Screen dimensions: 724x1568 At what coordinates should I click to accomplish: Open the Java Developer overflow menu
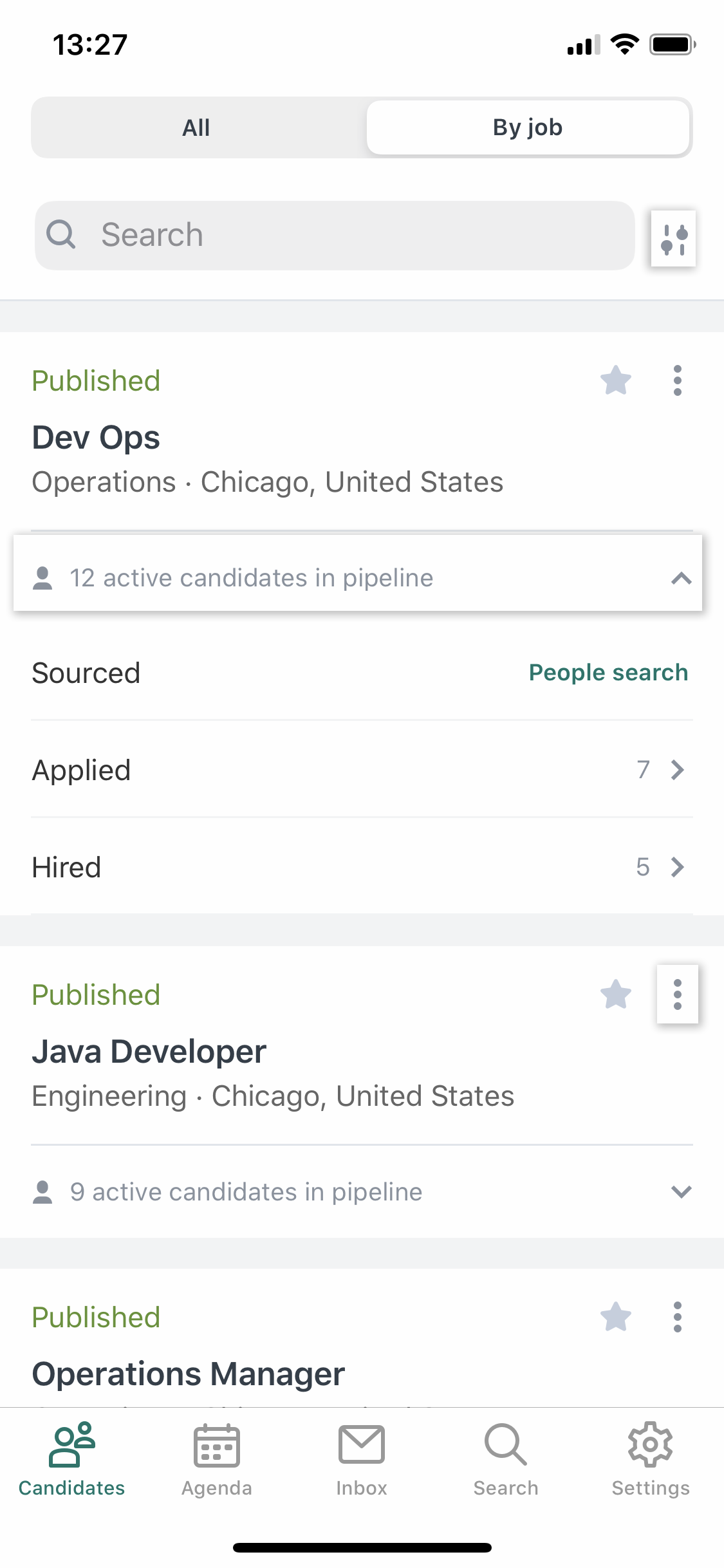tap(677, 994)
